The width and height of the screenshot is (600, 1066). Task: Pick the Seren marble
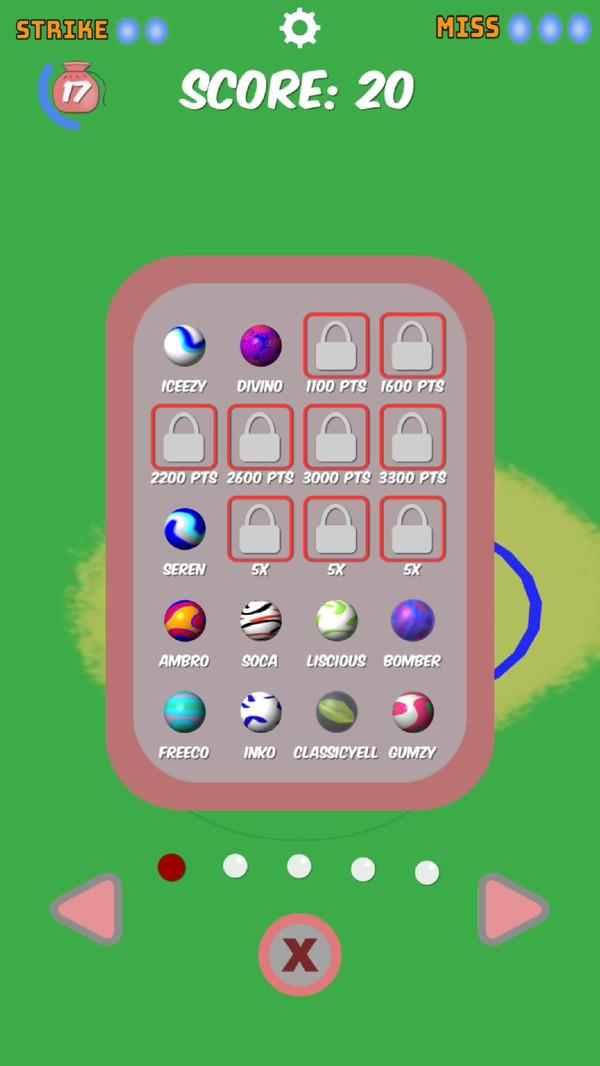185,529
